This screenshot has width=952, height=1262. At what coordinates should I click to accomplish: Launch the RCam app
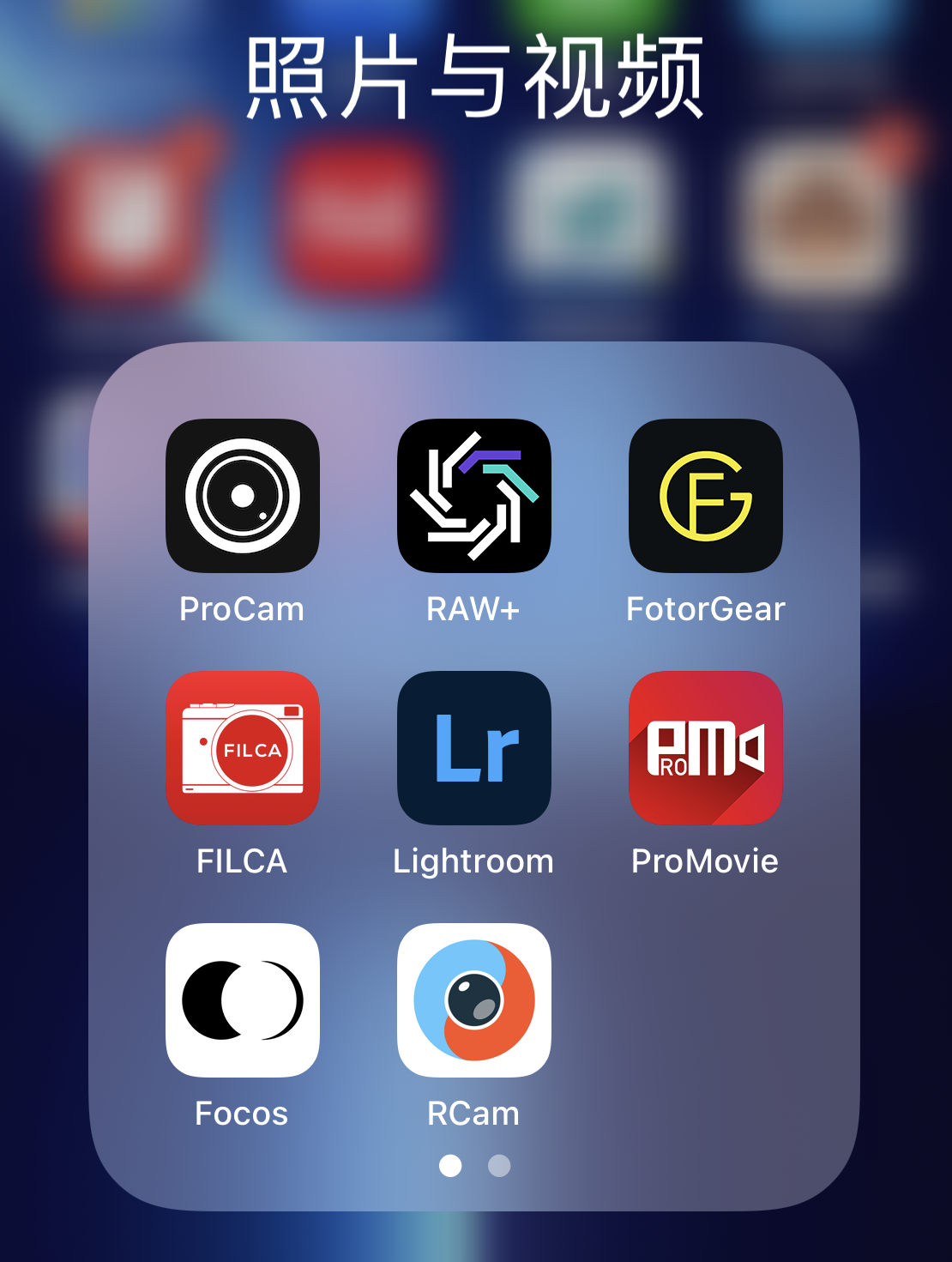(474, 1000)
